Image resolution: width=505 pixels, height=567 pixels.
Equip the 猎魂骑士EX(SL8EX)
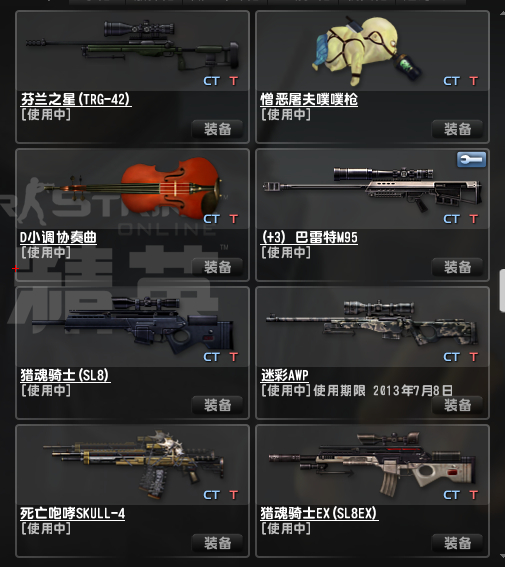(x=457, y=543)
